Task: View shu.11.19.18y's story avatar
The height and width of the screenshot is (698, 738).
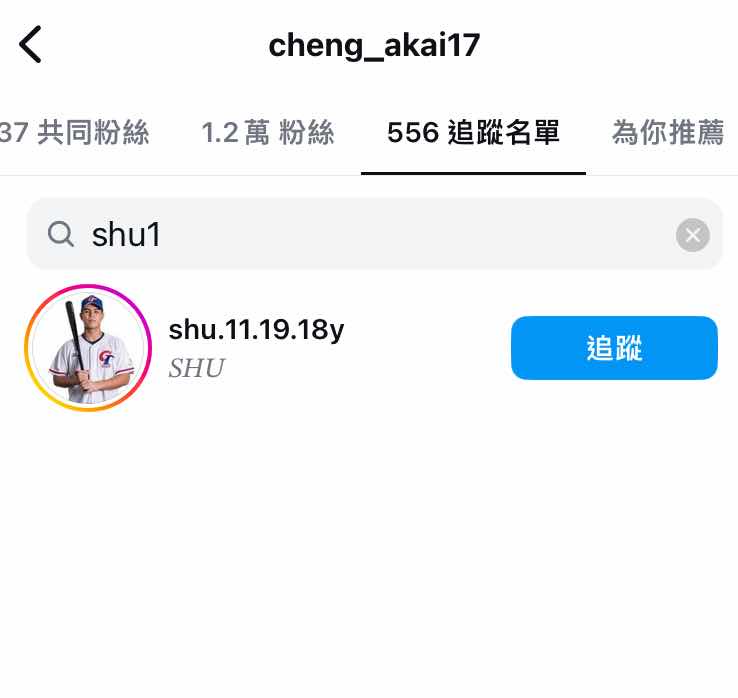Action: point(88,348)
